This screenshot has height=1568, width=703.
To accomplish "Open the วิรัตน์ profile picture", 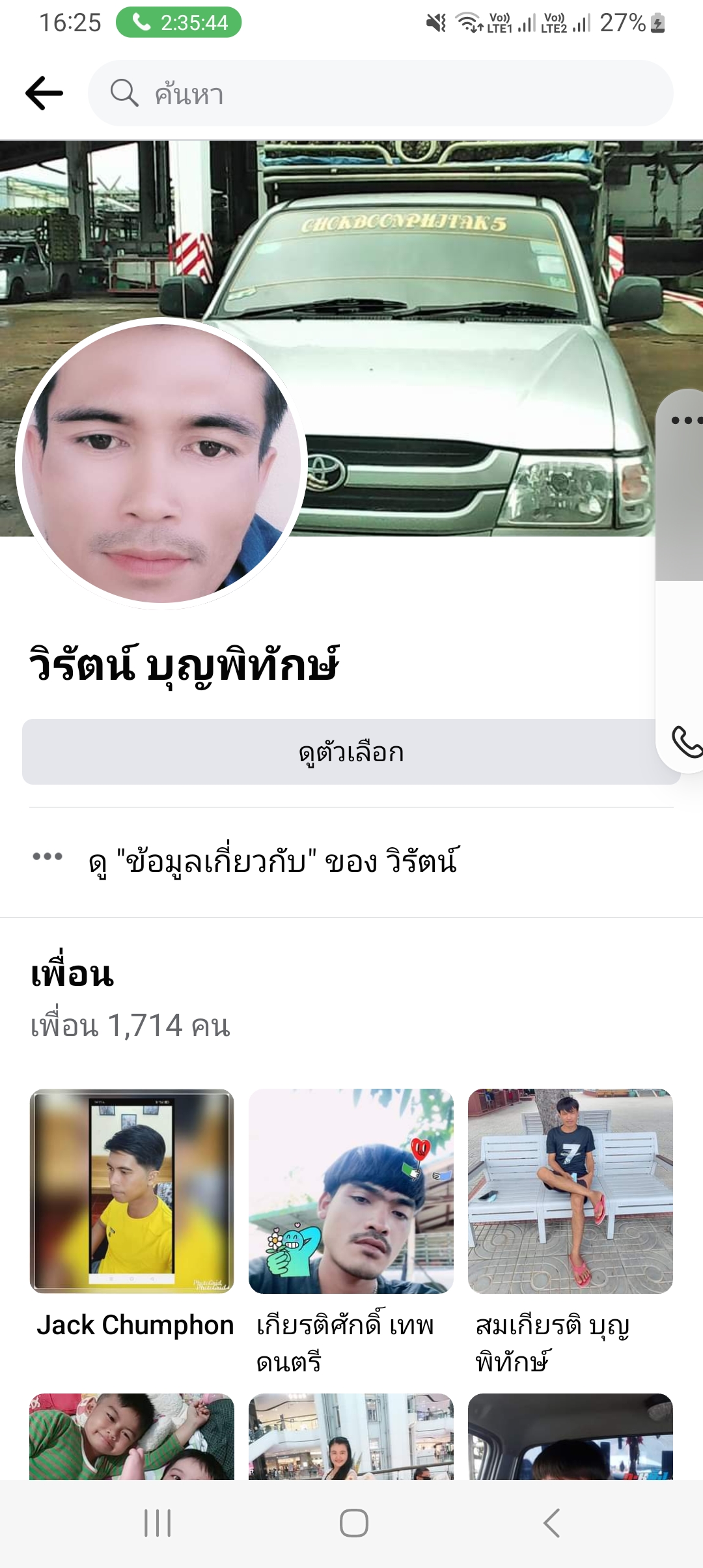I will (x=161, y=464).
